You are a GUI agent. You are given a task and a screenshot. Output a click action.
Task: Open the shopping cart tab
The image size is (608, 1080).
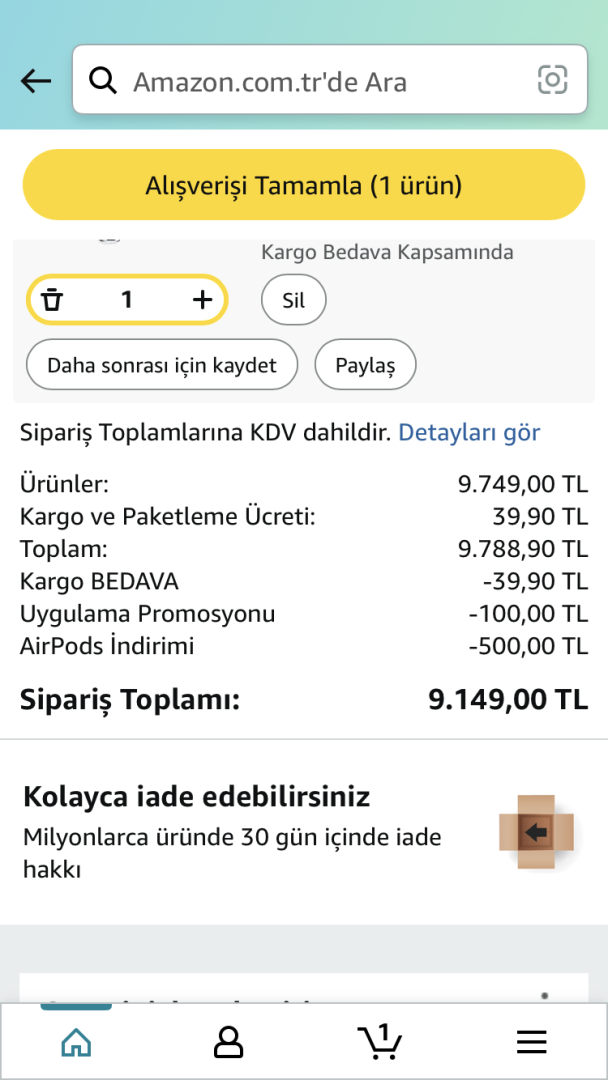(x=380, y=1042)
